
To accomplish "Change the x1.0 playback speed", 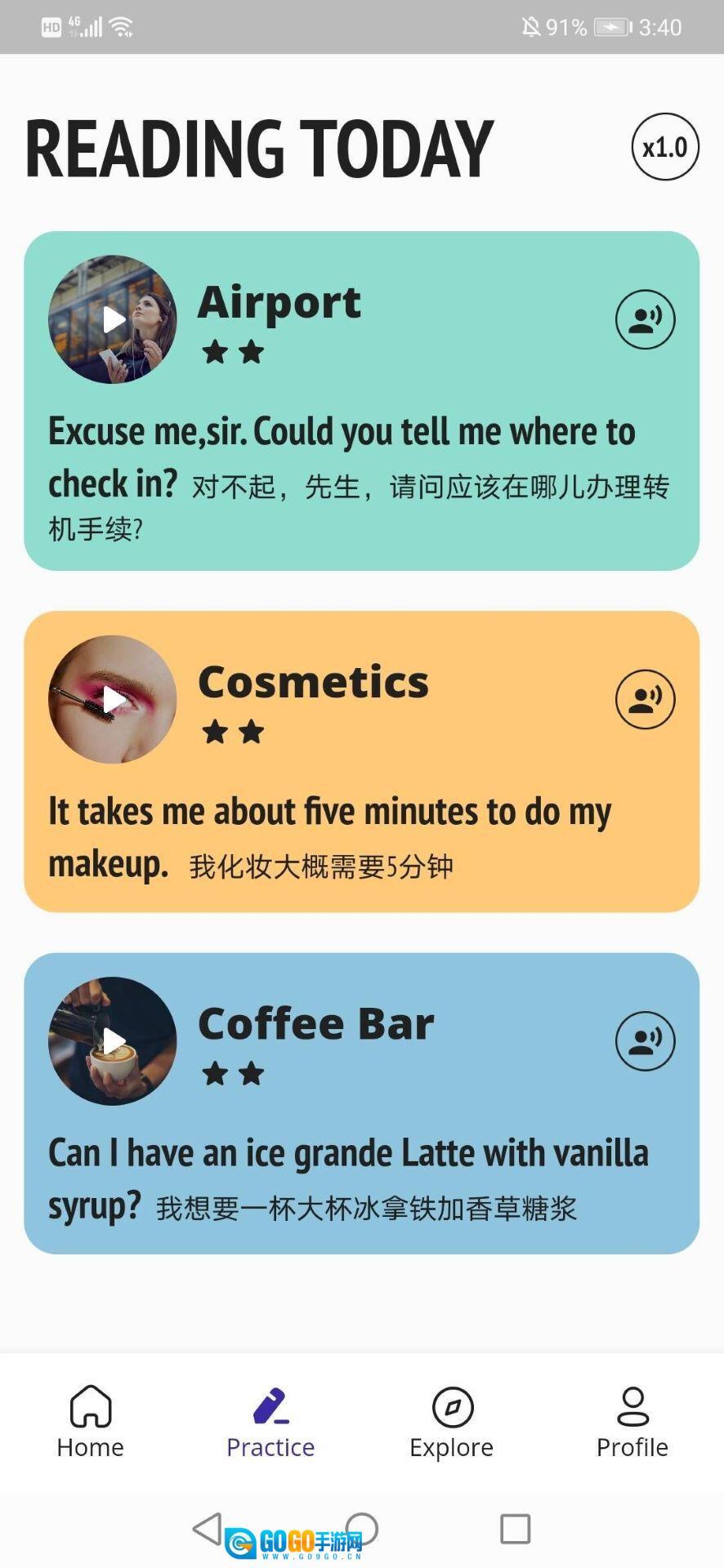I will click(x=664, y=147).
